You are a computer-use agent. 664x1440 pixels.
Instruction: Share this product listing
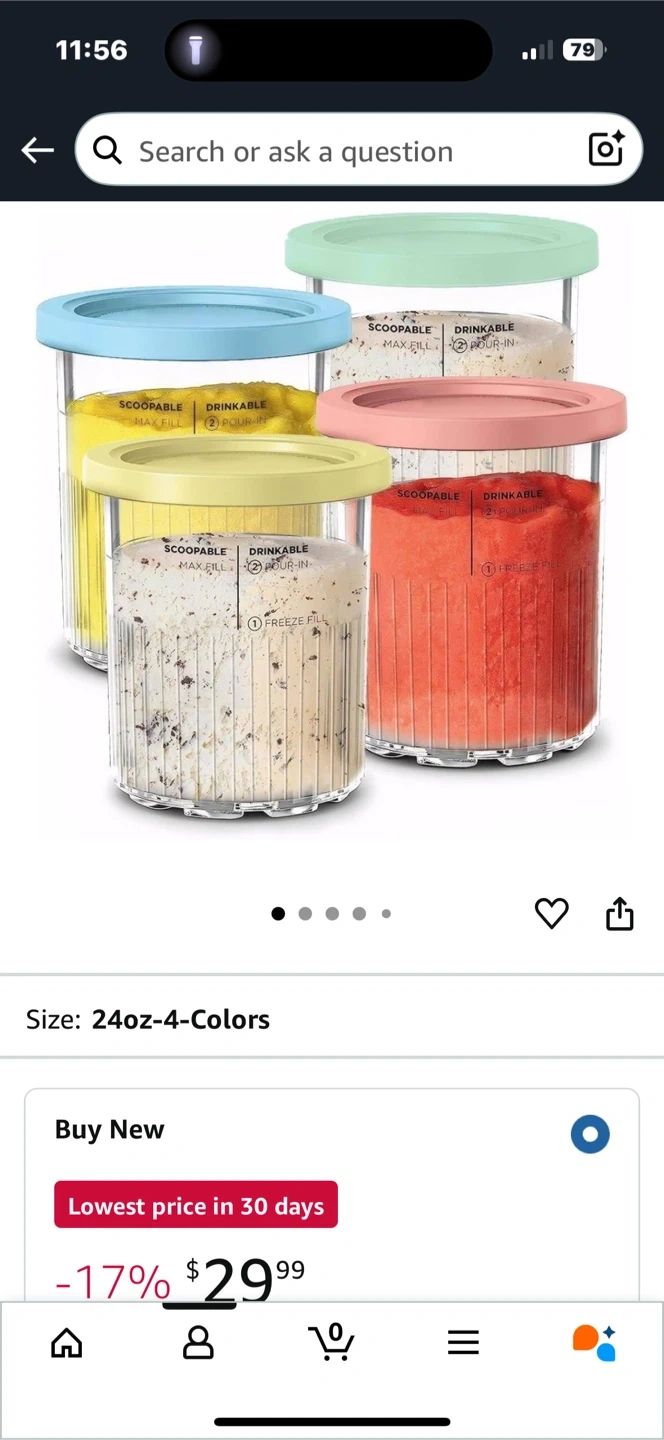(620, 913)
